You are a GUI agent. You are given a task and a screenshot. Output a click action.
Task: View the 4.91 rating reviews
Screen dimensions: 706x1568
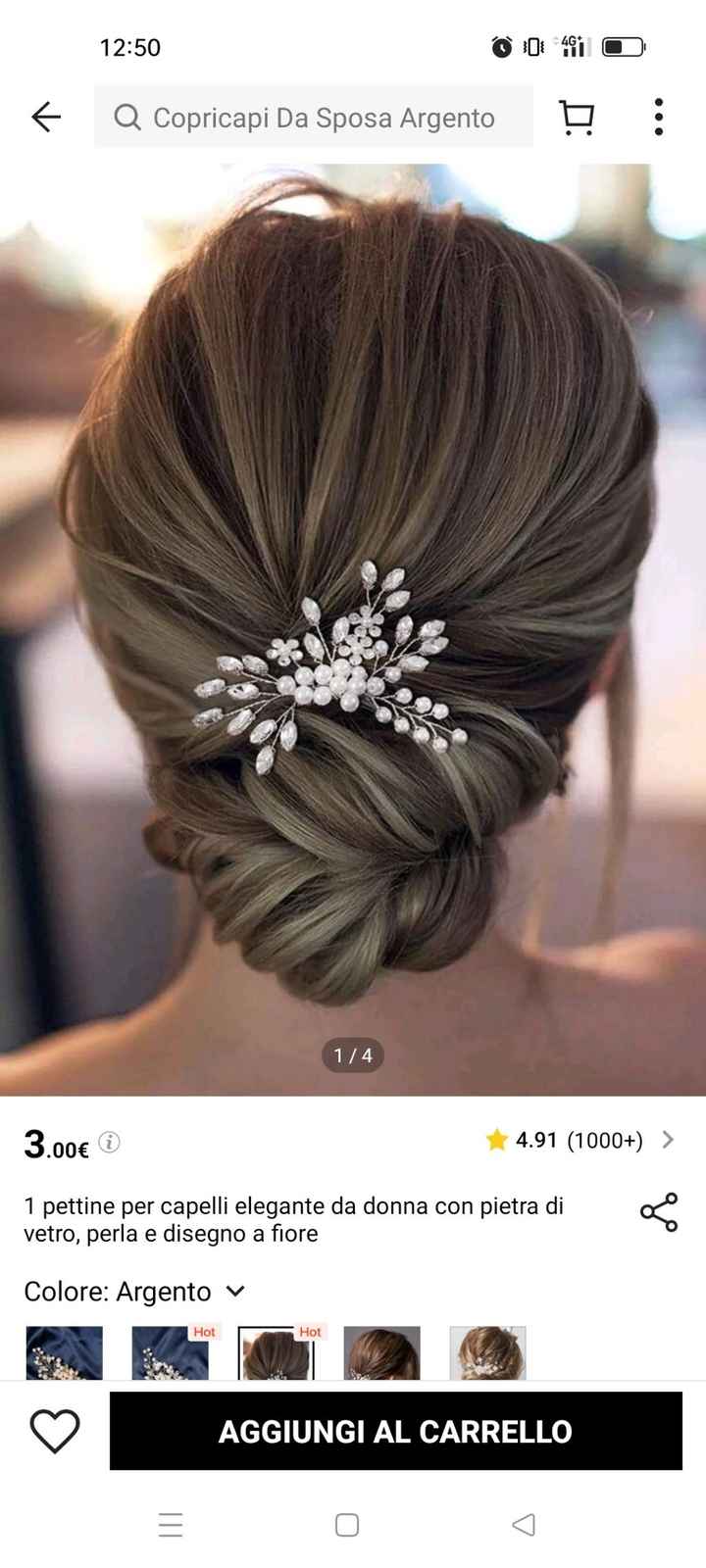579,1140
